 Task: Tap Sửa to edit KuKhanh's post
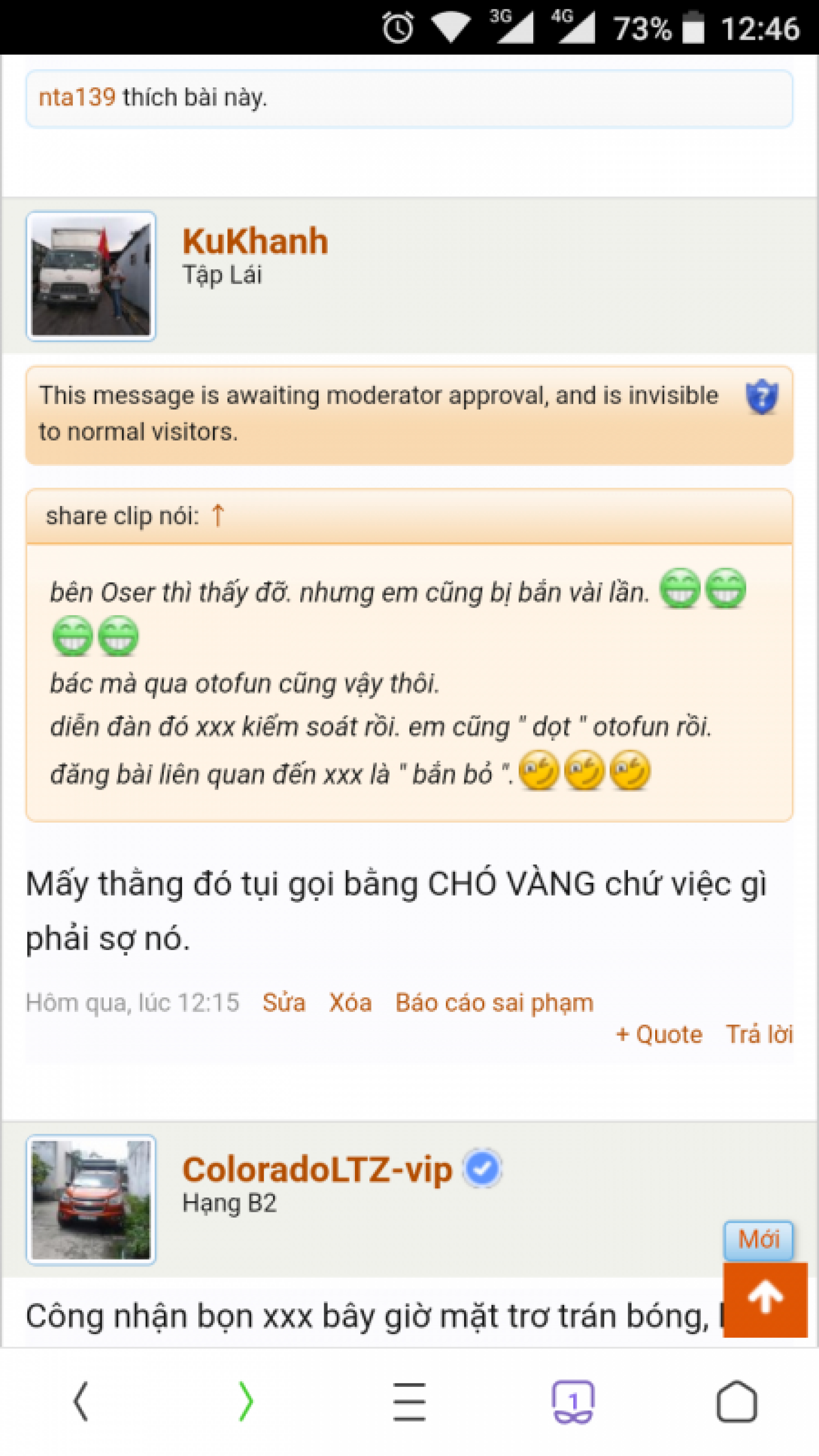coord(284,1003)
